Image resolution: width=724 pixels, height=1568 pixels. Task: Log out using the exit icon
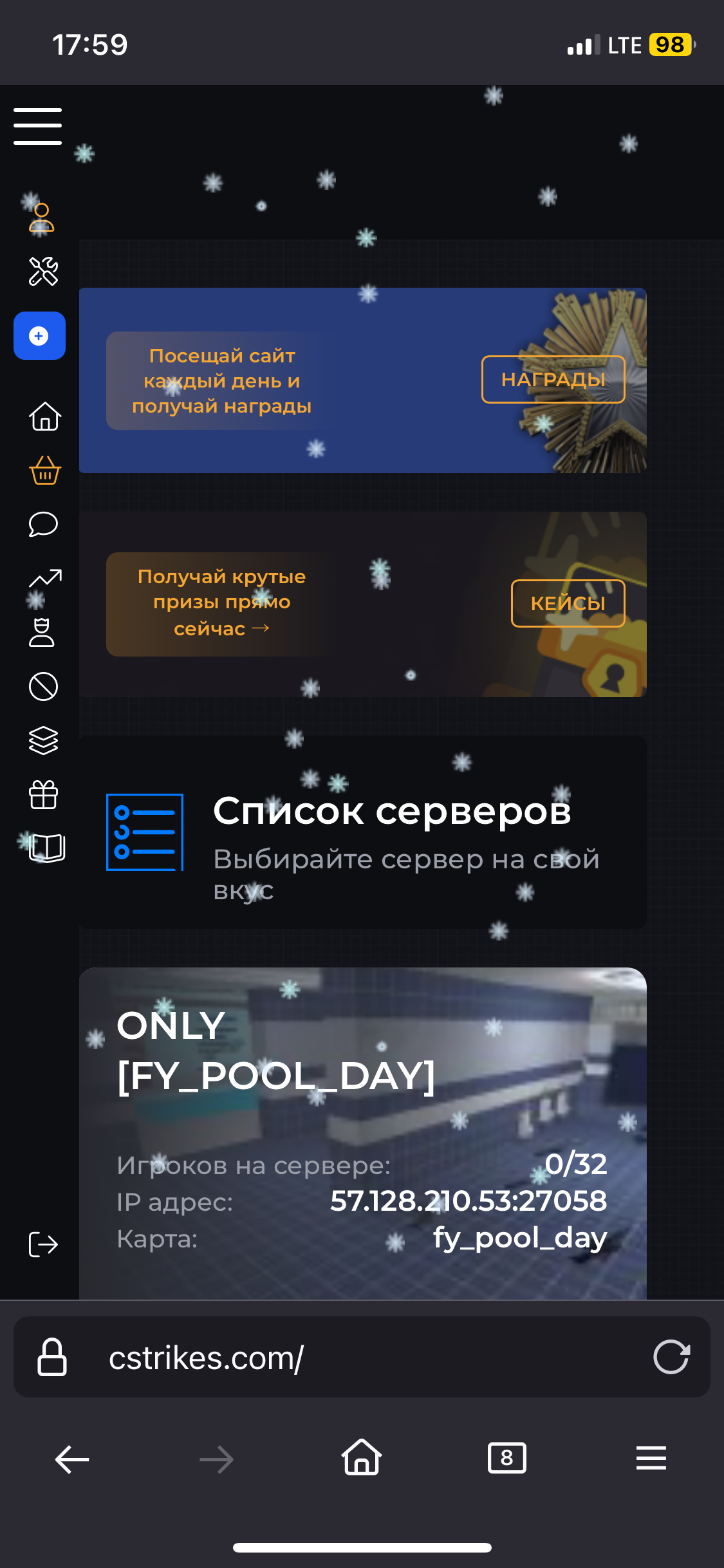[43, 1244]
